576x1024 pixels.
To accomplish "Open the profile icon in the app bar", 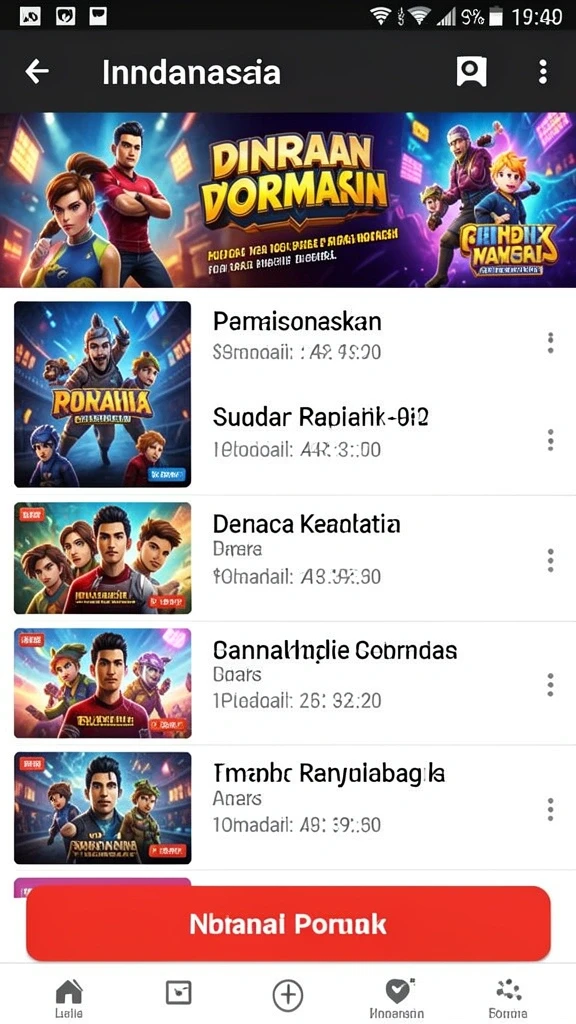I will 471,72.
